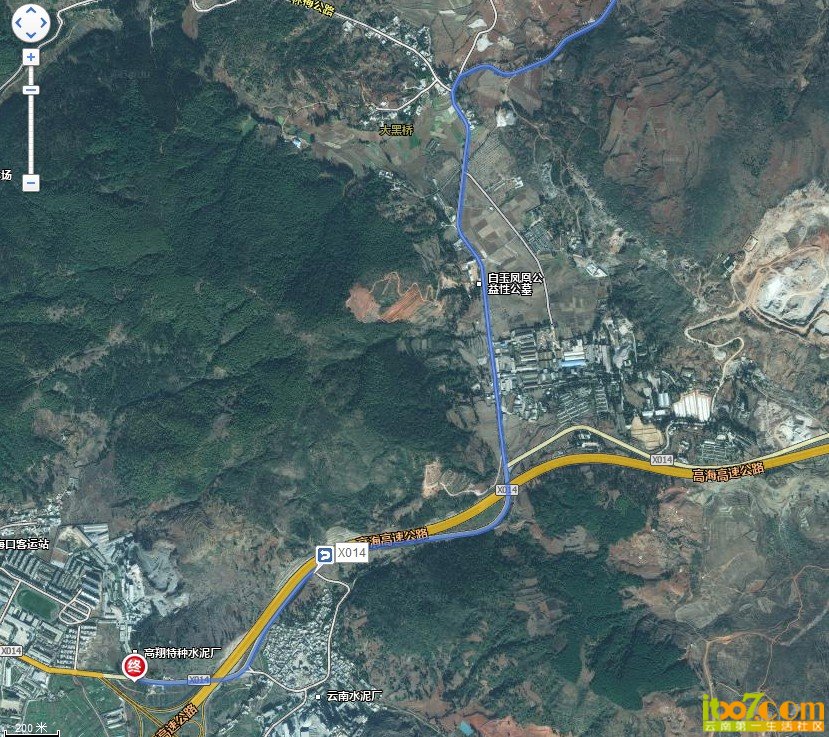
Task: Pan the map right with the arrow
Action: click(x=42, y=21)
